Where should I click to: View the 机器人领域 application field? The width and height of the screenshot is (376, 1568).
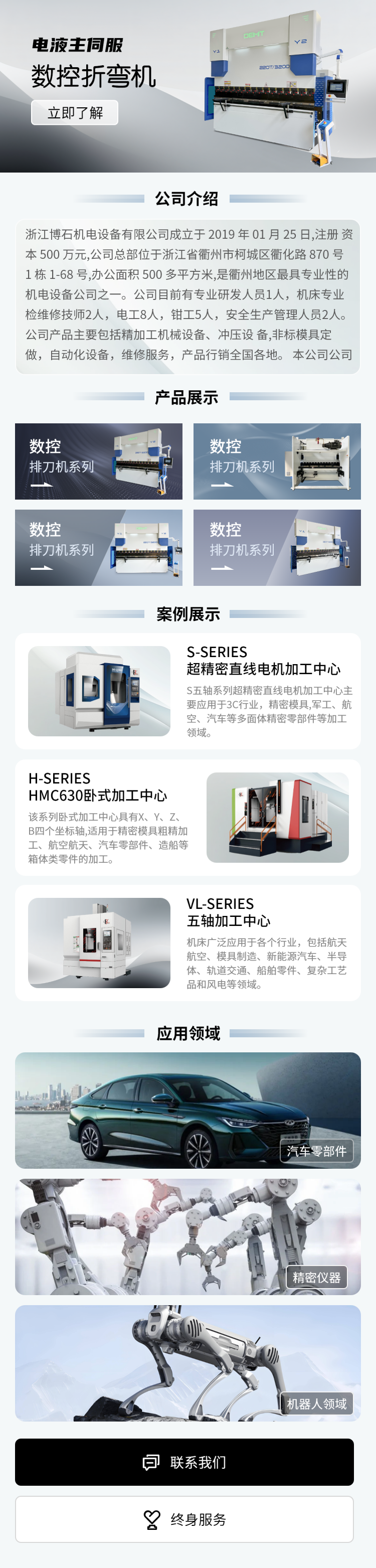pos(188,1363)
